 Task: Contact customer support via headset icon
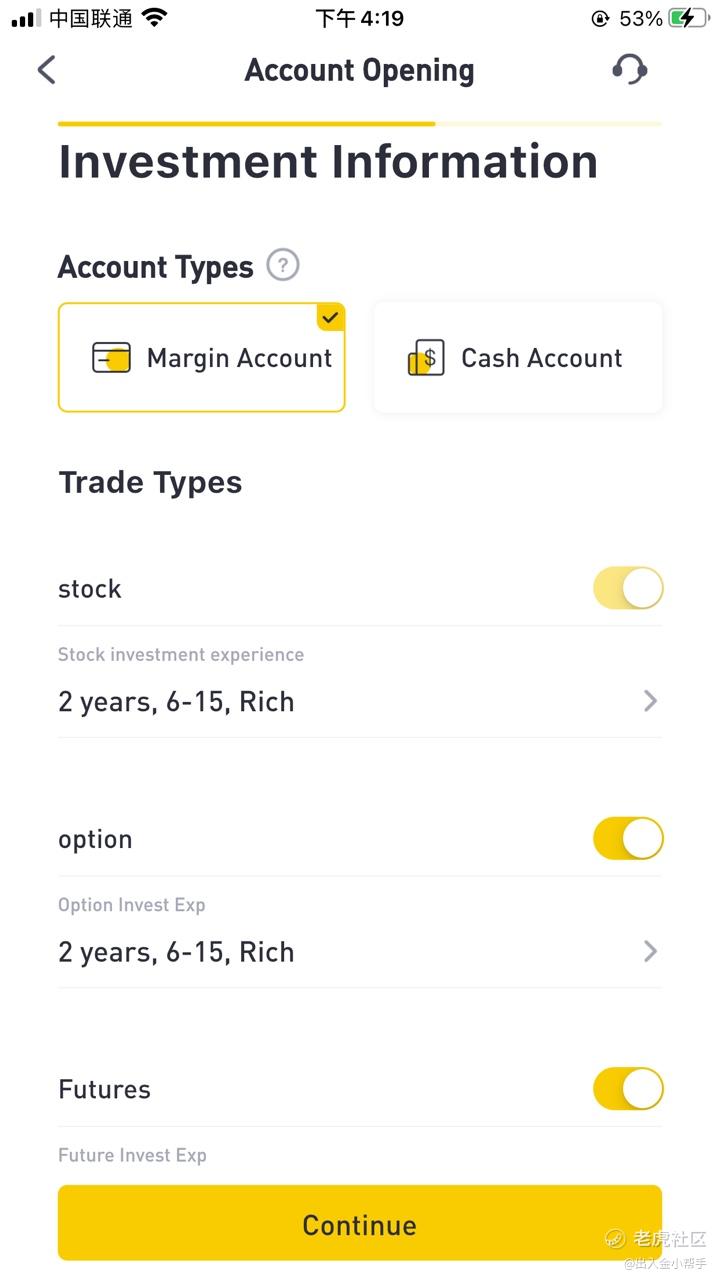click(x=629, y=70)
